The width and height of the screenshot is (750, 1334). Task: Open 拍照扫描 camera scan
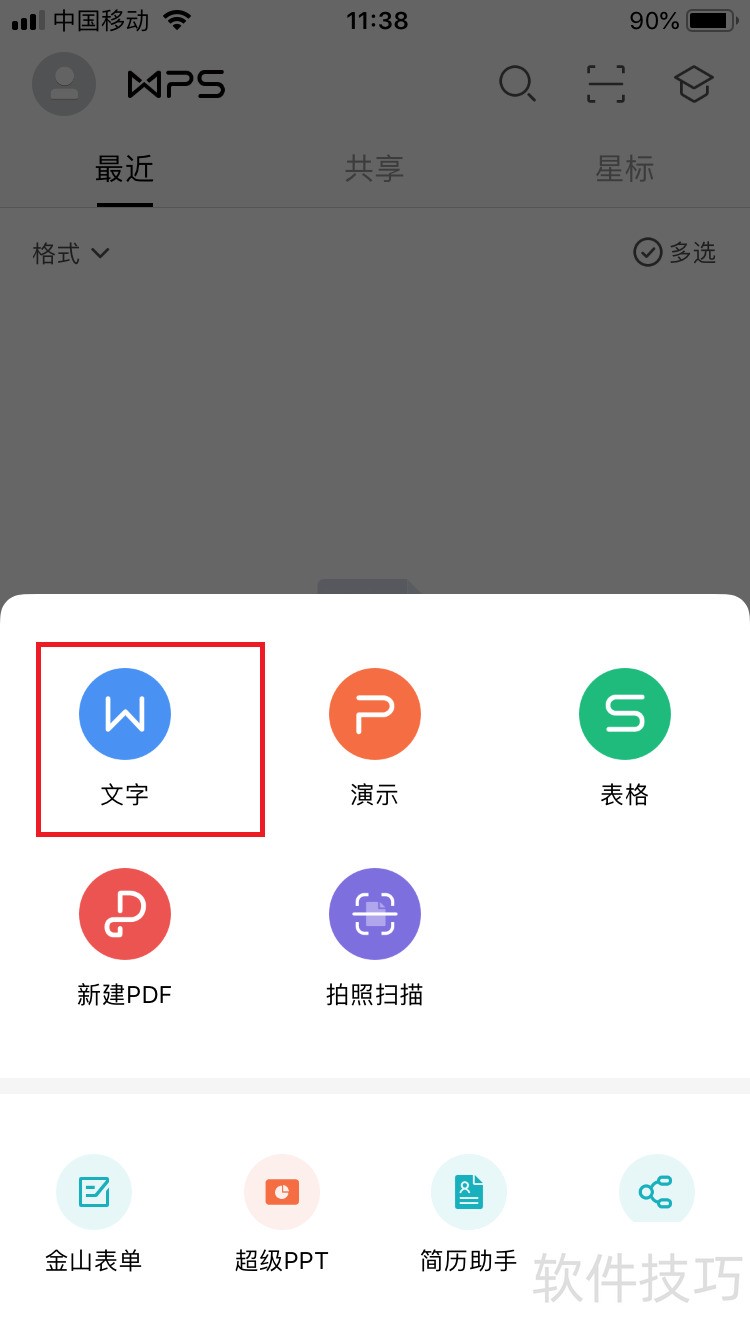pyautogui.click(x=374, y=913)
